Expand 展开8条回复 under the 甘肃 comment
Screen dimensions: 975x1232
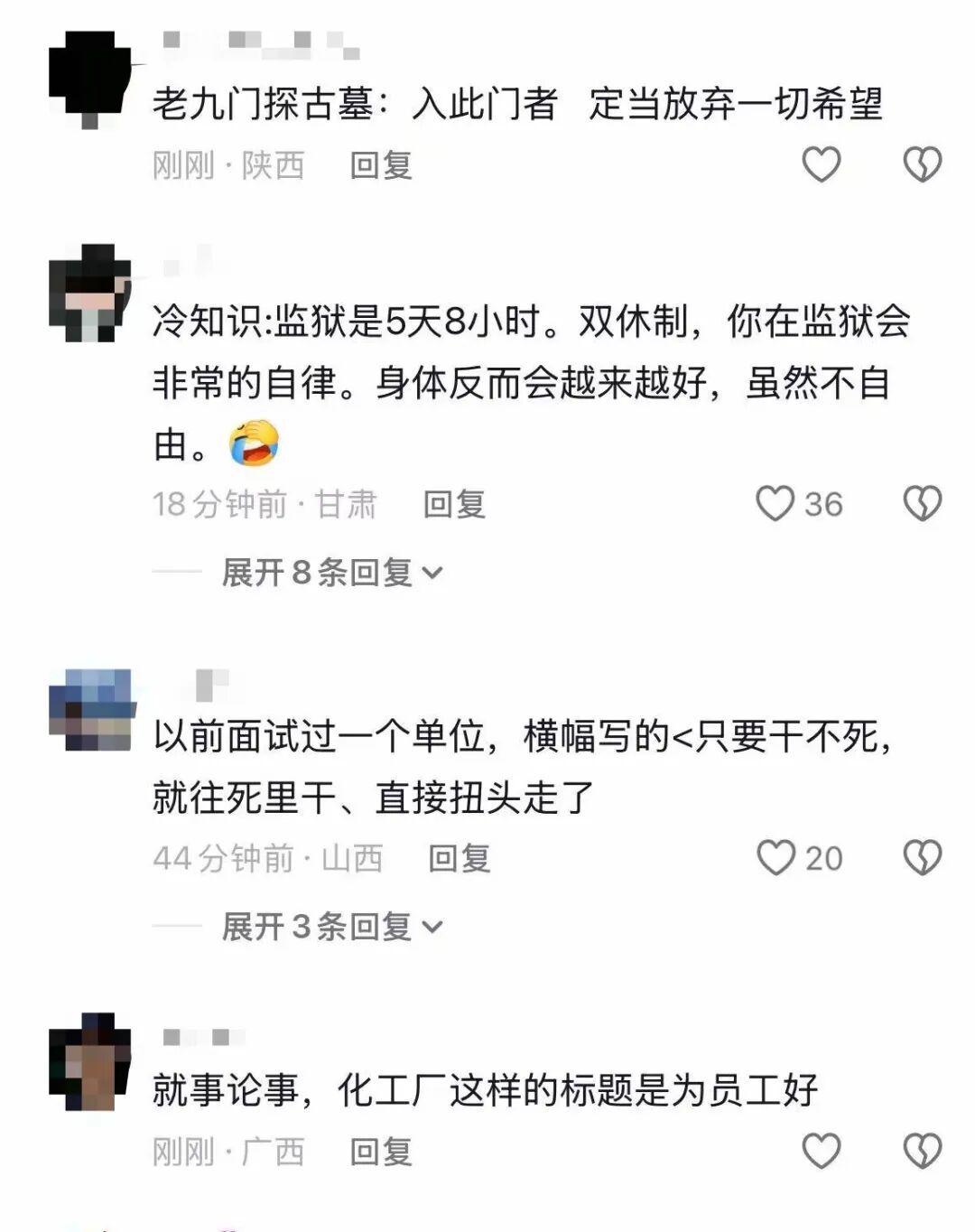(x=331, y=573)
